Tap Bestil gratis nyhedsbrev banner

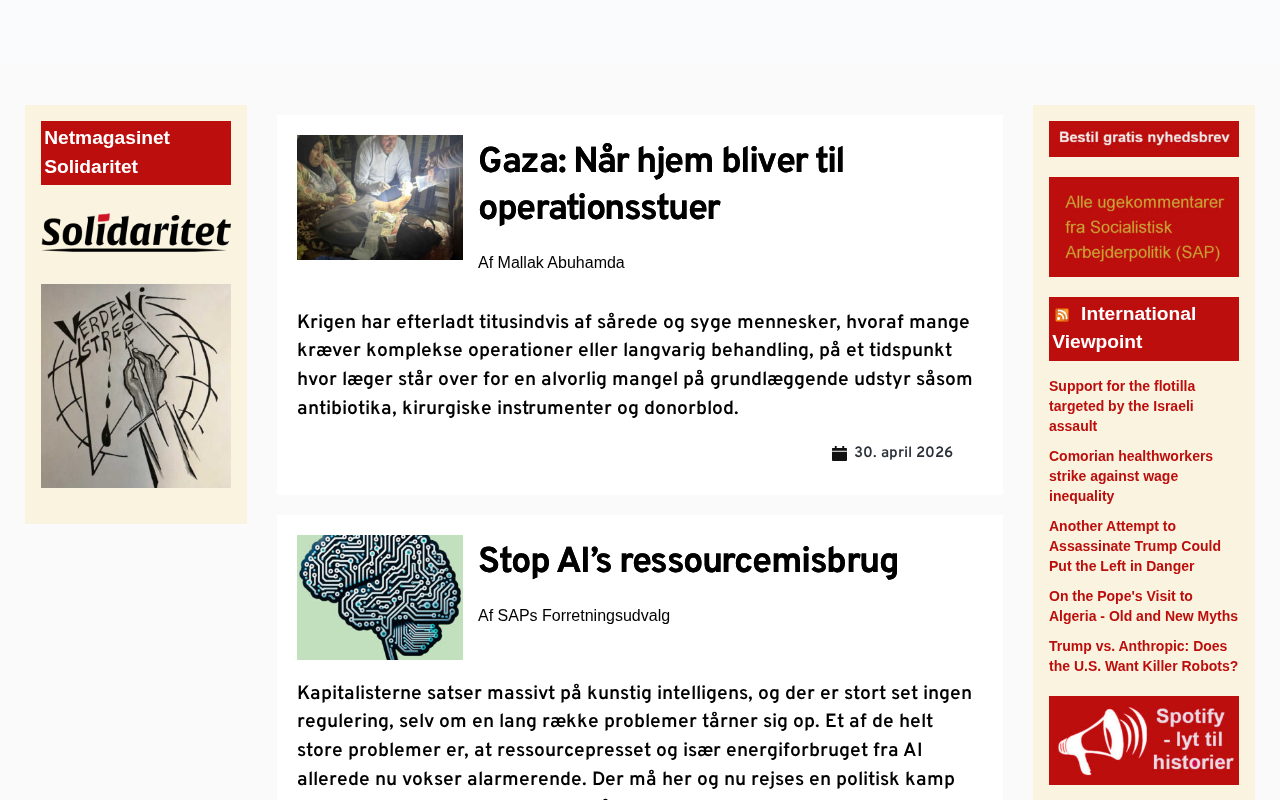(x=1144, y=139)
